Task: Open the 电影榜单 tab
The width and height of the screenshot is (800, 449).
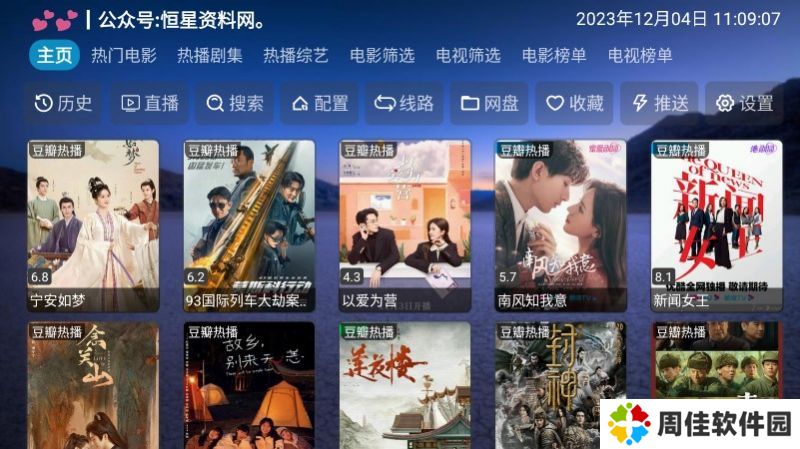Action: coord(554,55)
